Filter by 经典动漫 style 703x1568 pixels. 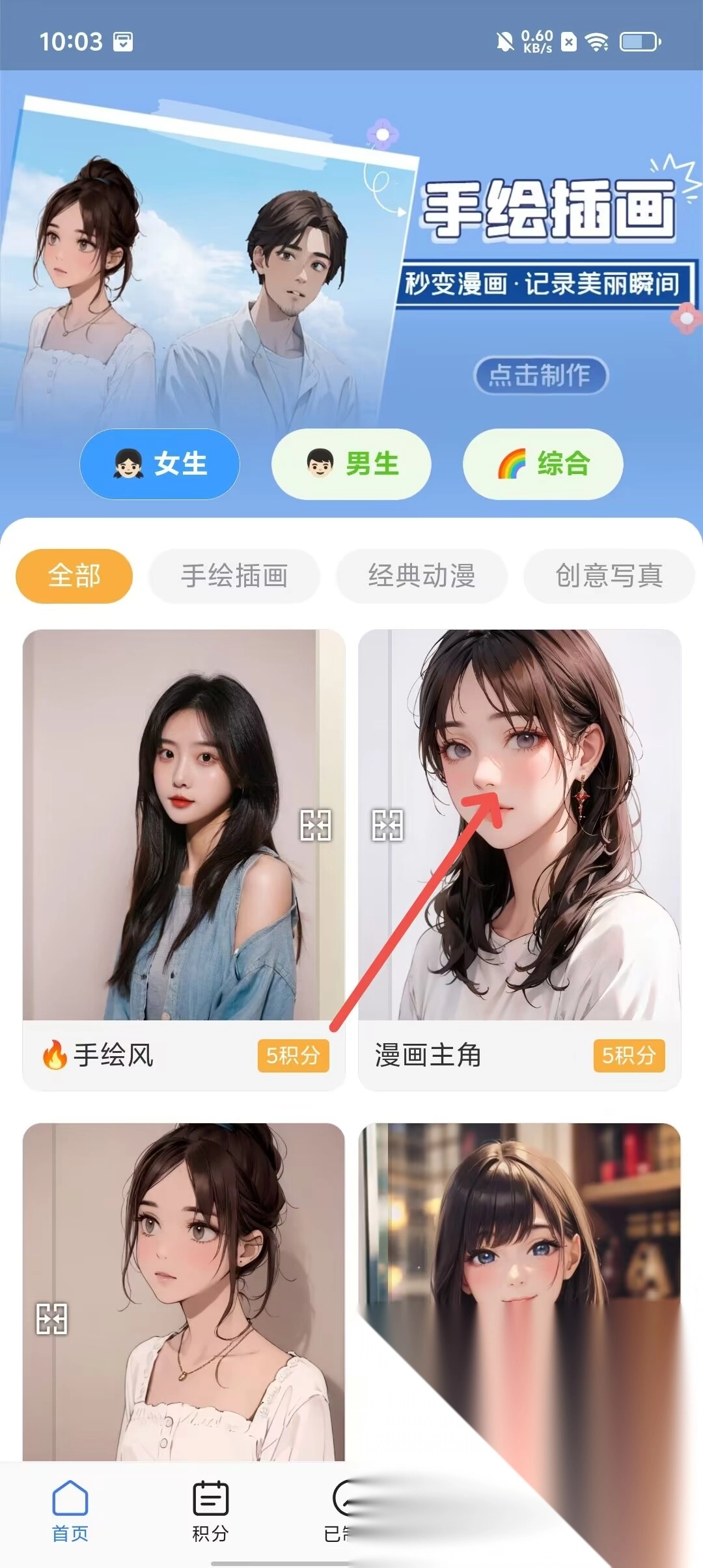(x=422, y=576)
